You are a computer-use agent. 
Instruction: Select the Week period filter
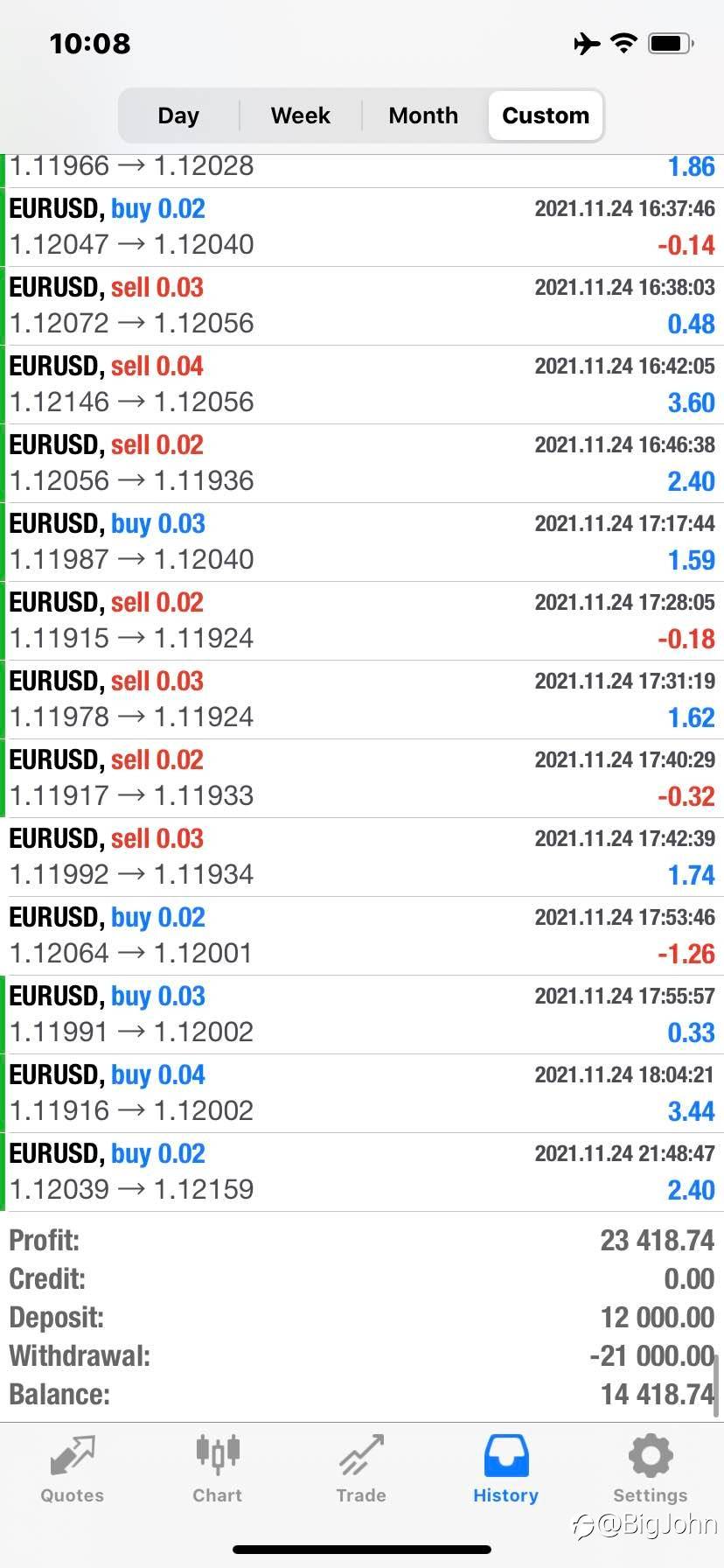pyautogui.click(x=300, y=115)
